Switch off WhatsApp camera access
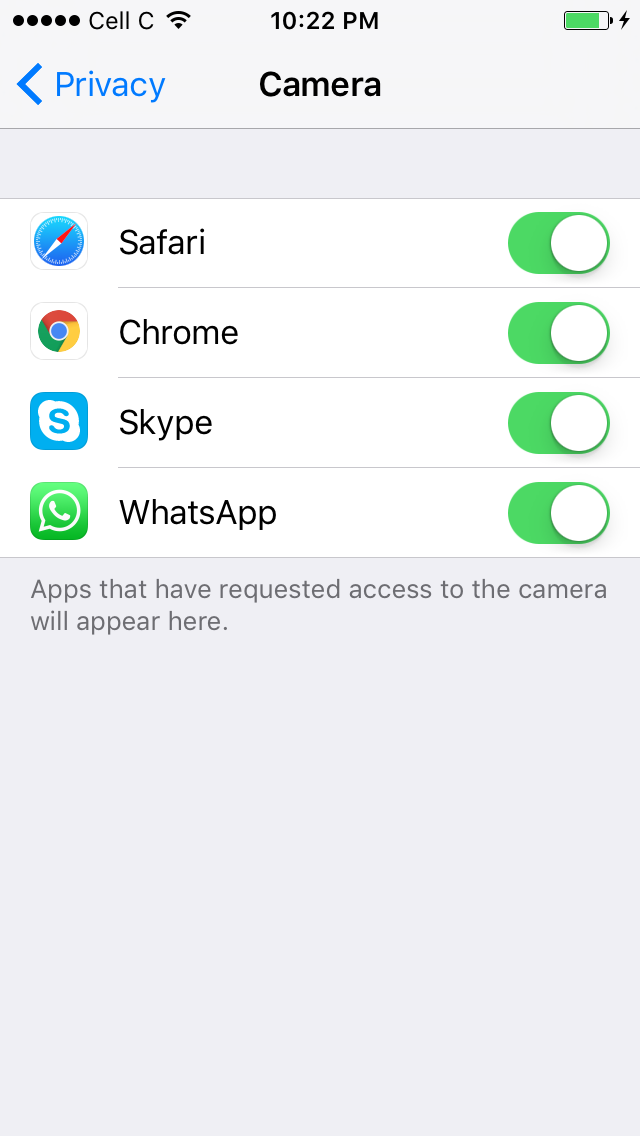The image size is (640, 1136). click(x=559, y=513)
